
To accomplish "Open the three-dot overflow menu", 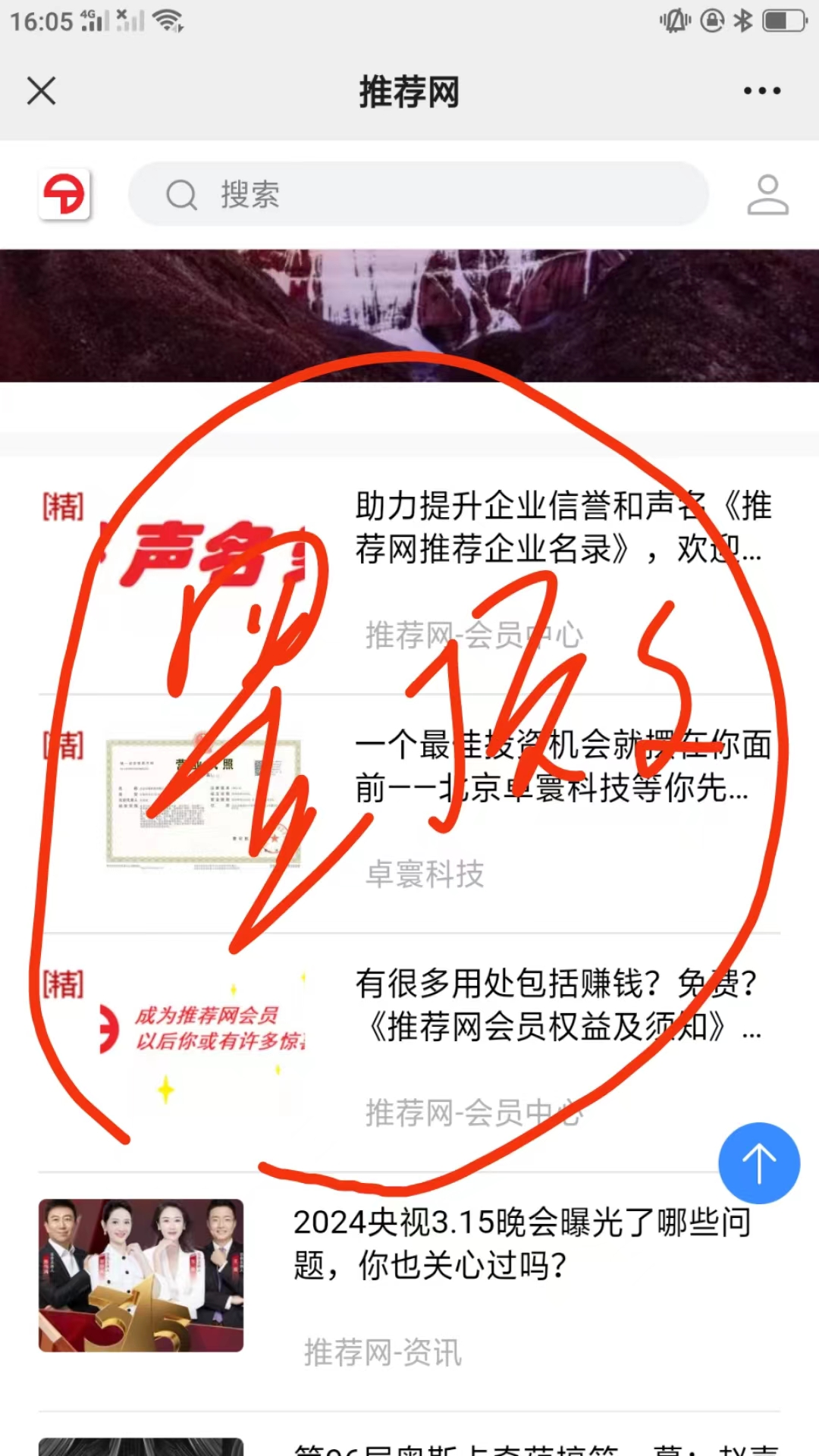I will click(761, 91).
